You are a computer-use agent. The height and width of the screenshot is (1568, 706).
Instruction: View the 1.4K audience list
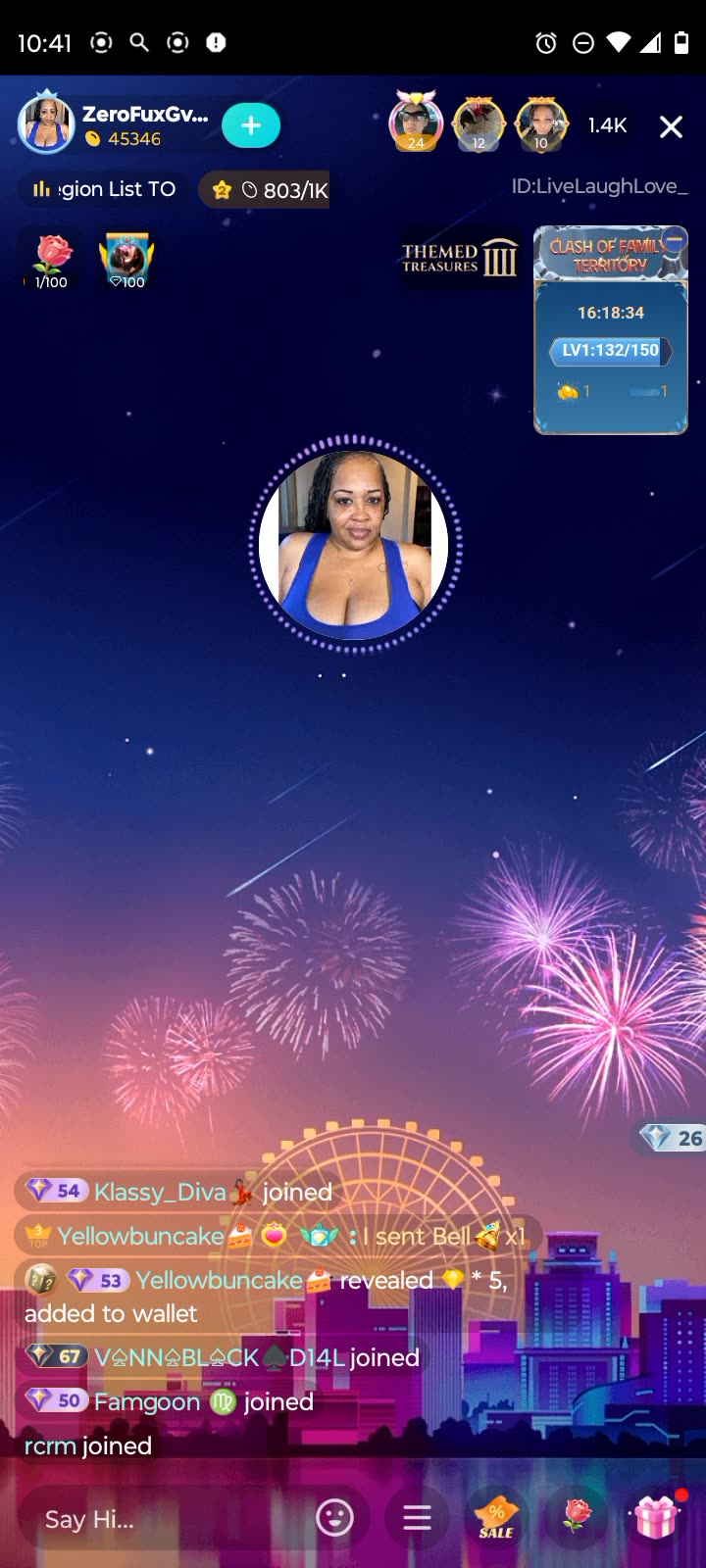click(x=607, y=125)
